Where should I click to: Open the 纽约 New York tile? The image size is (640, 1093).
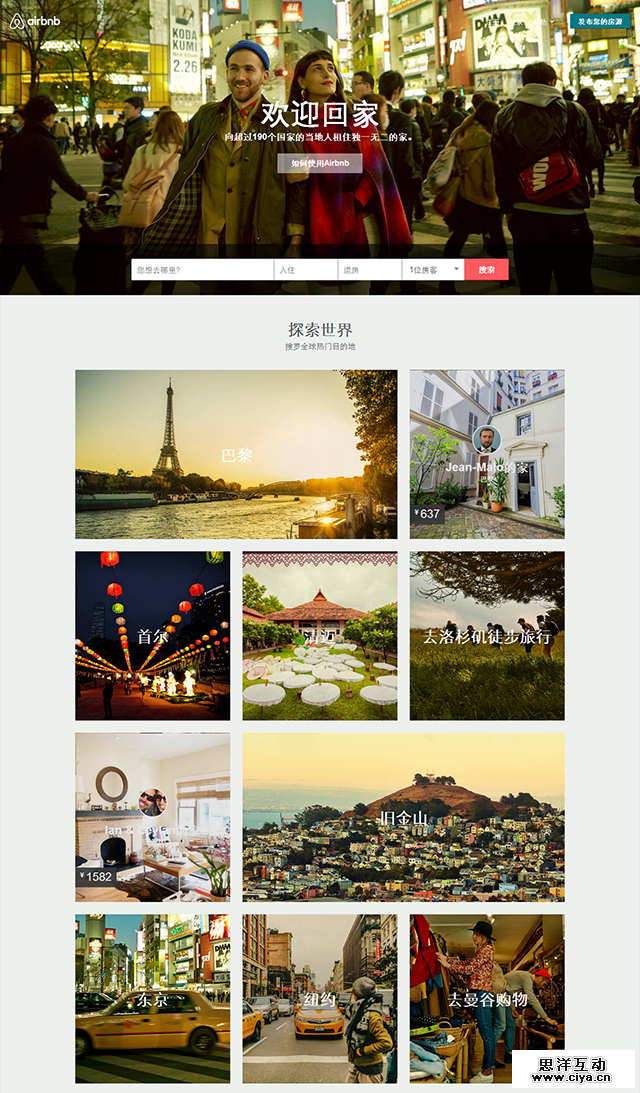point(319,998)
